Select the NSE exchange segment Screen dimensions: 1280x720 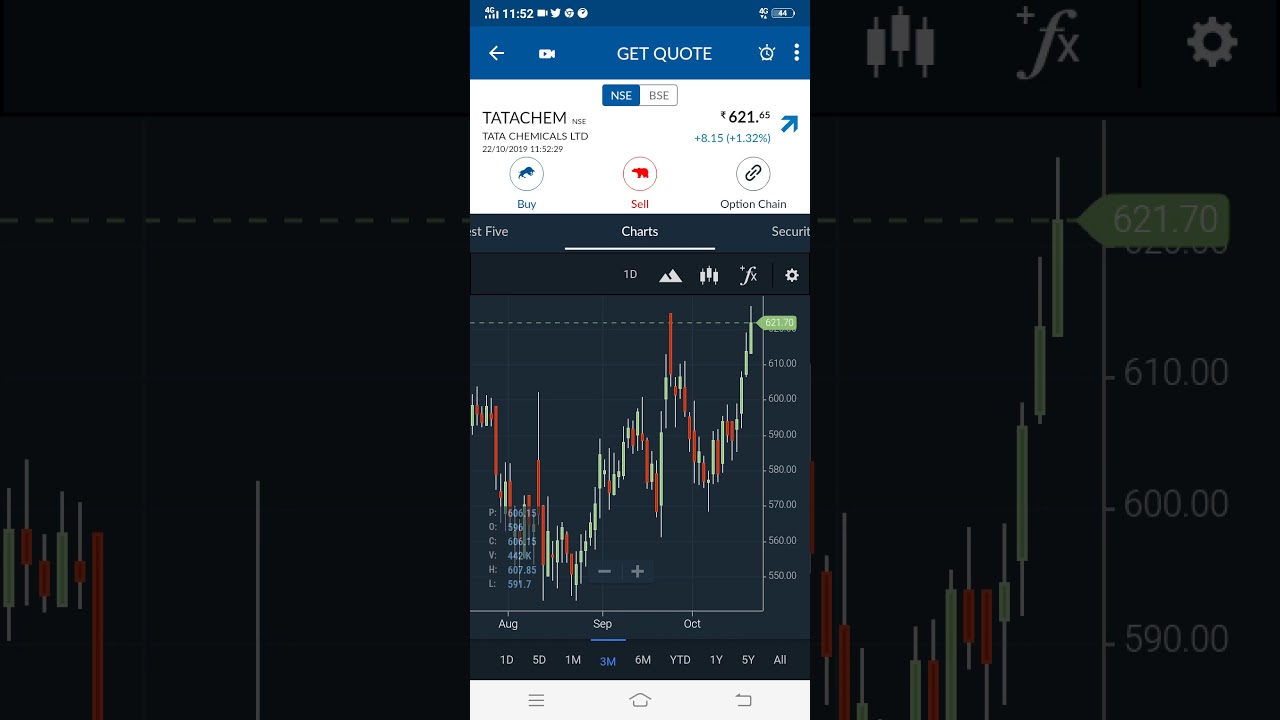click(x=621, y=95)
